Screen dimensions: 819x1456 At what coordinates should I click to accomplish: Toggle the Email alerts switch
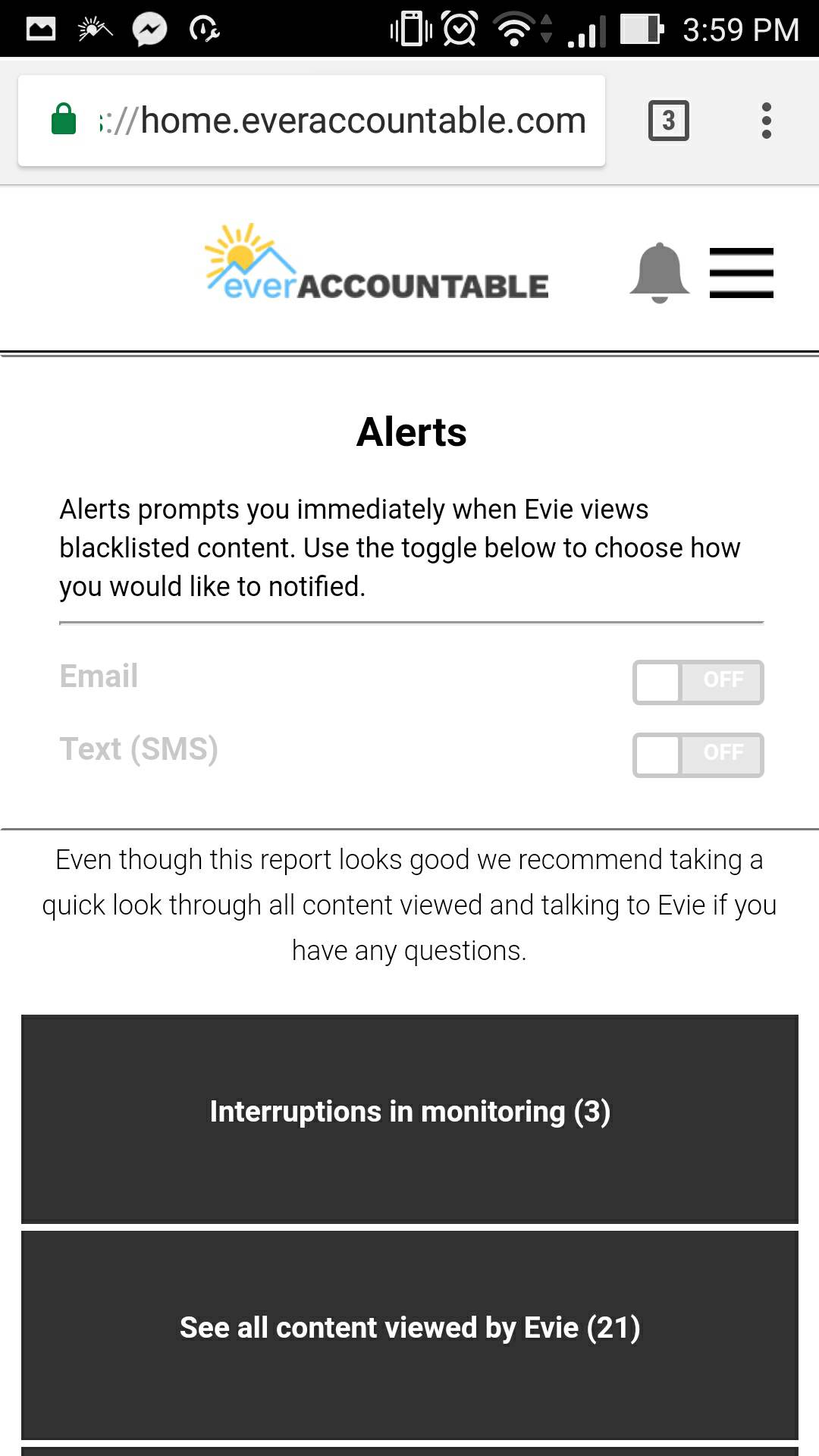(698, 682)
